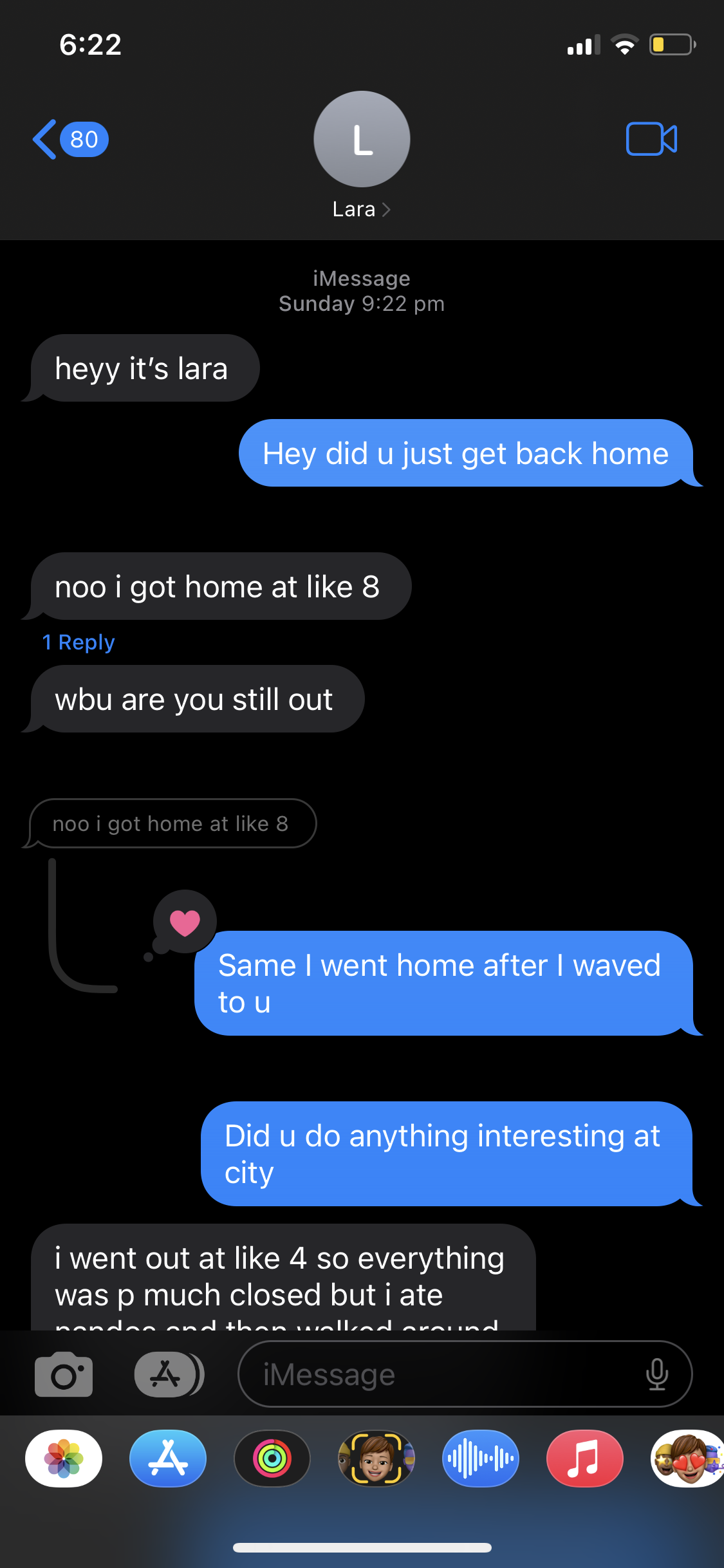Image resolution: width=724 pixels, height=1568 pixels.
Task: Toggle the App Store apps drawer button
Action: [168, 1374]
